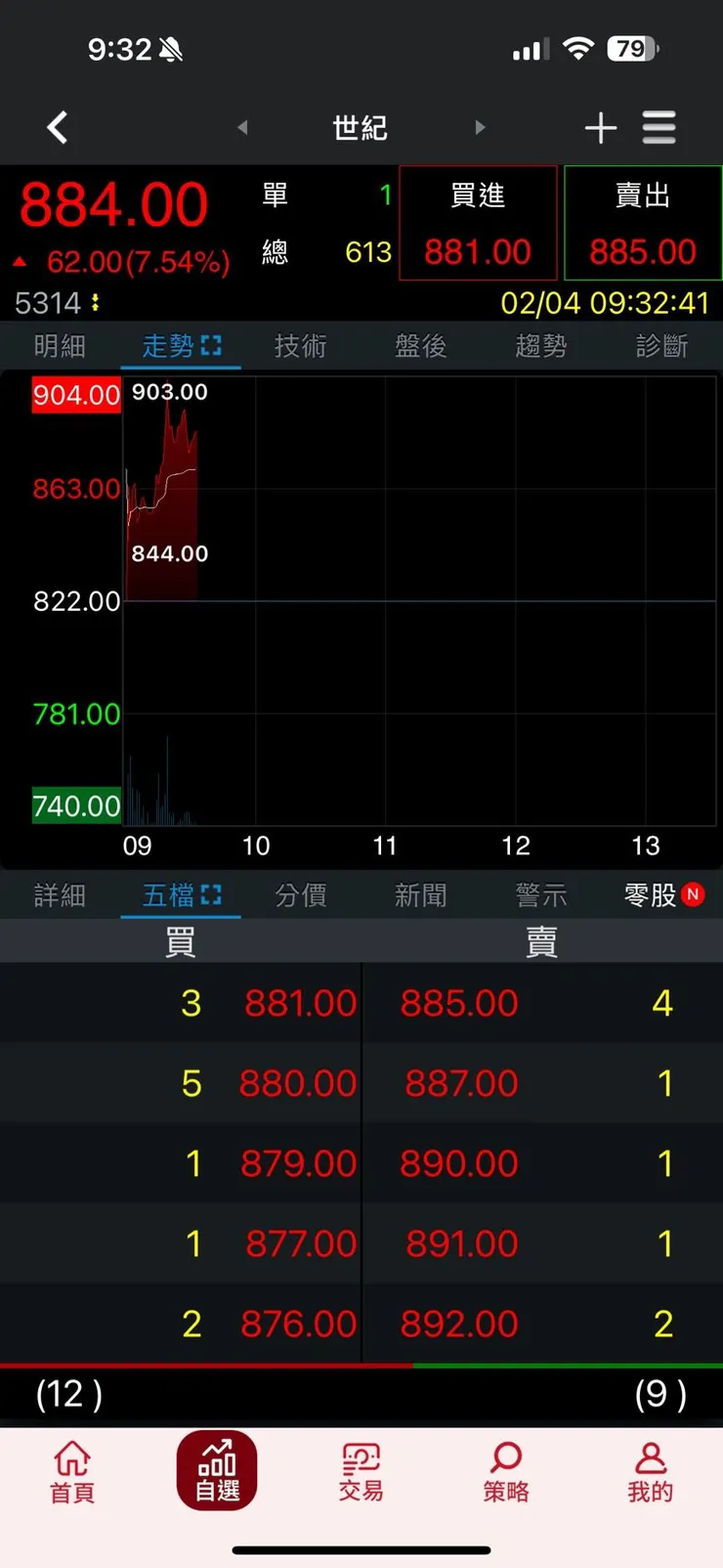Add this stock with the plus icon

(600, 128)
